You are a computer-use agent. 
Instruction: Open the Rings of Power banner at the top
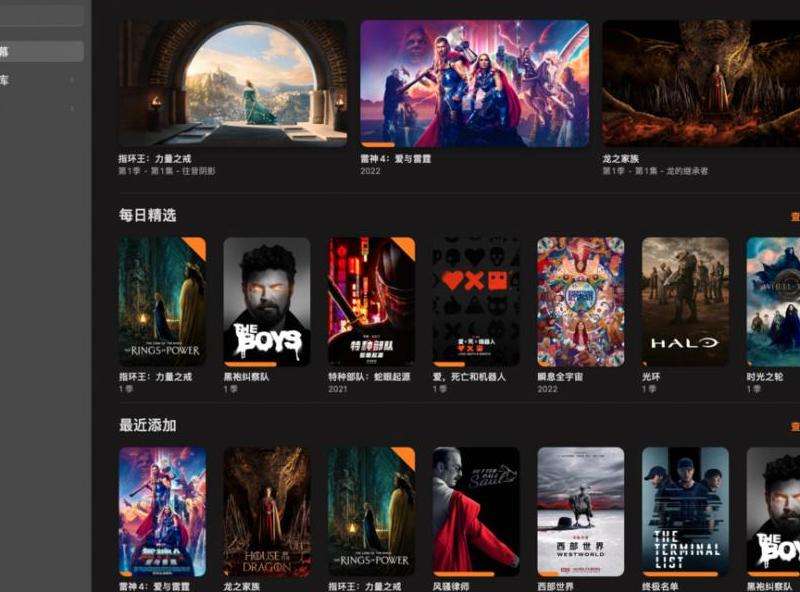tap(233, 83)
